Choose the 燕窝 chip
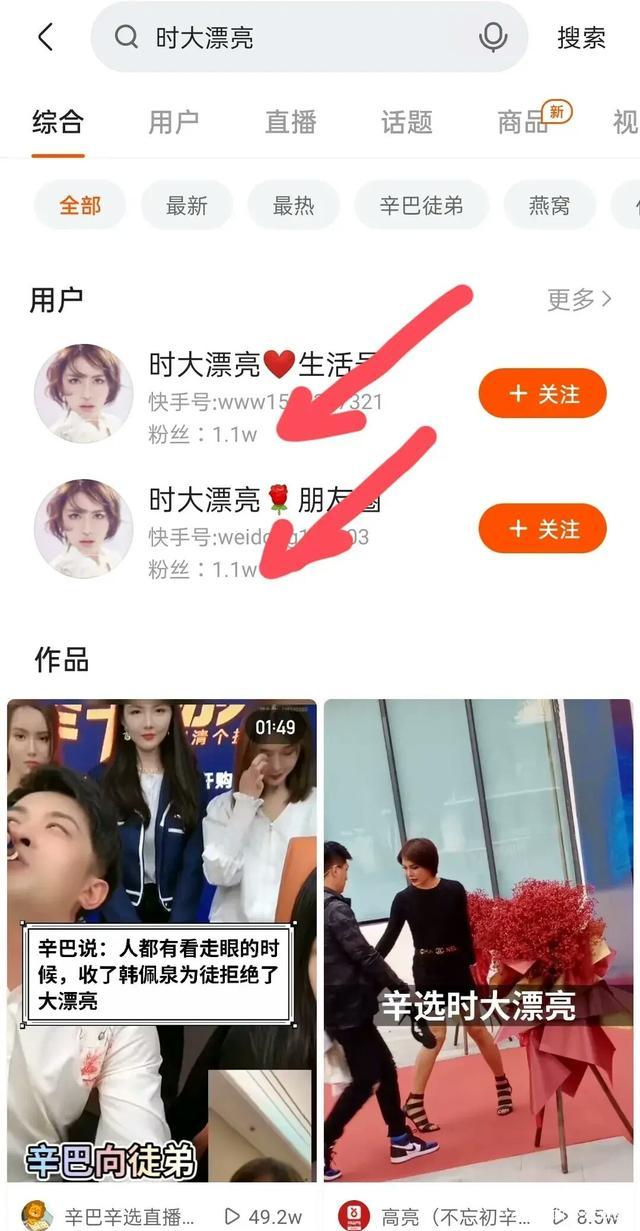 (549, 206)
